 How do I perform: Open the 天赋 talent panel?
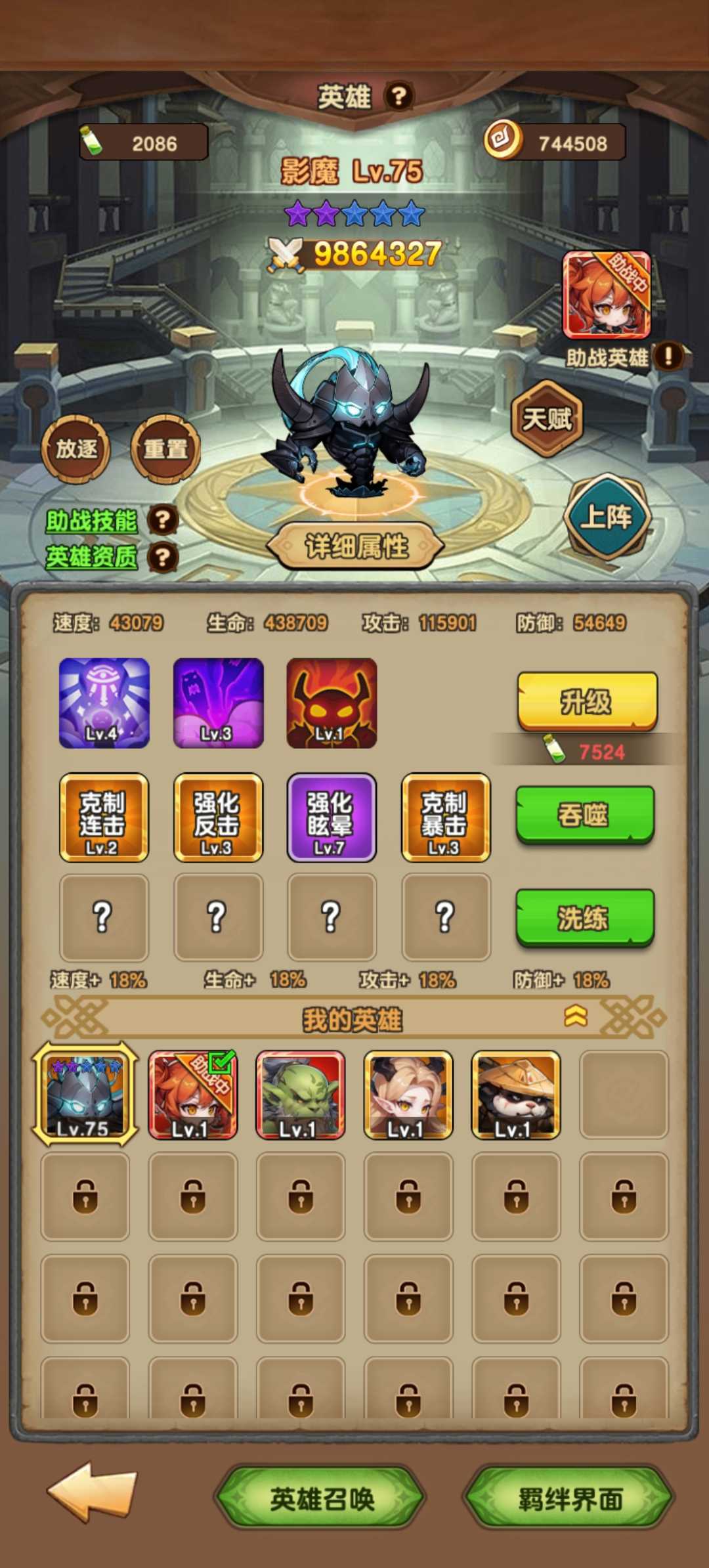click(547, 419)
